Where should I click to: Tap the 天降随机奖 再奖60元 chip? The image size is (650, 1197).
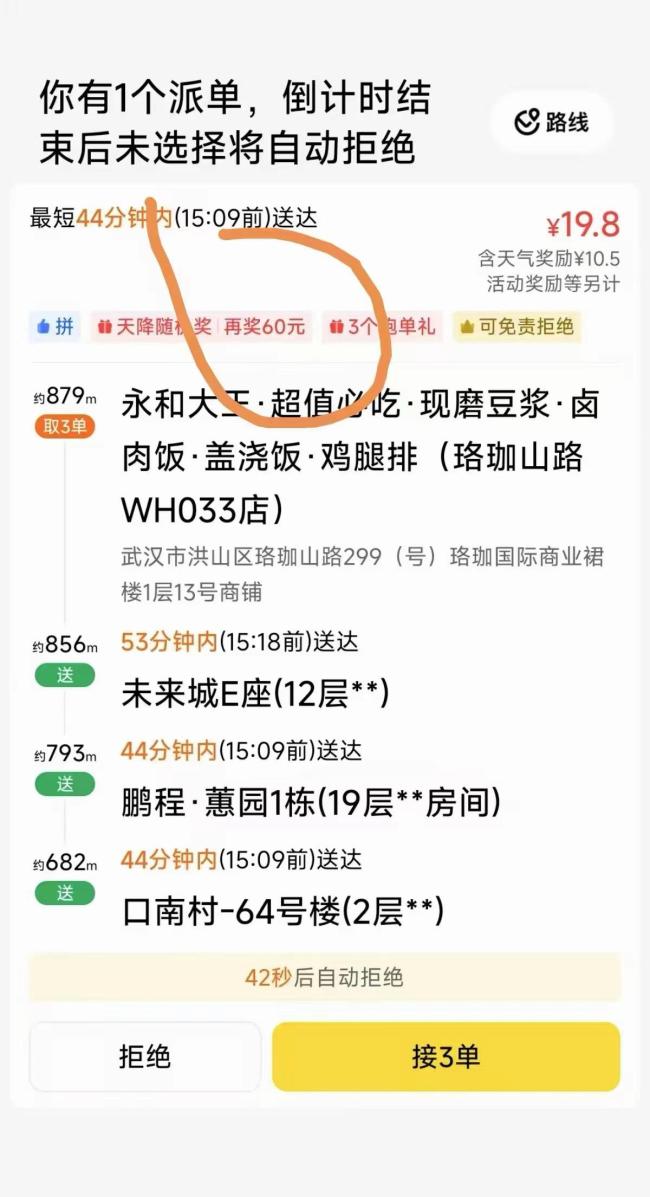[x=201, y=327]
